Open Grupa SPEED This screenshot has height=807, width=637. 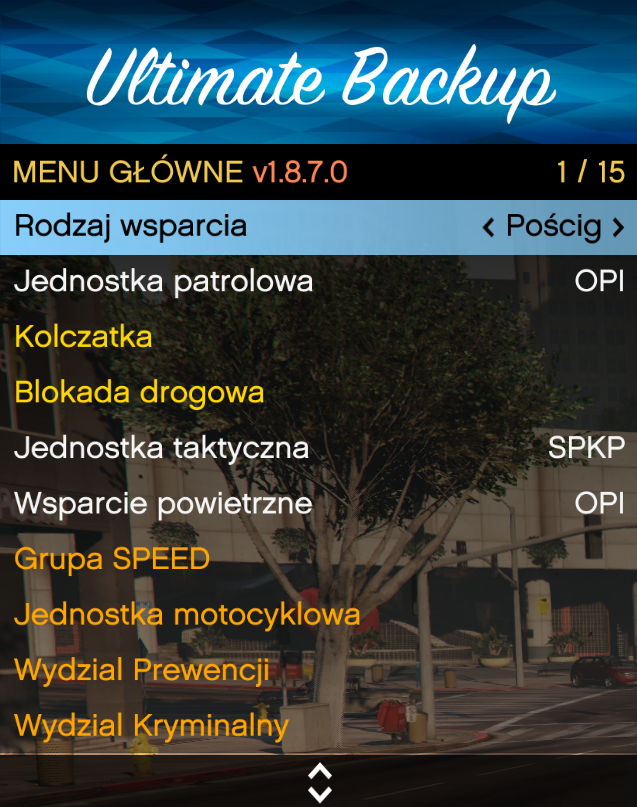(112, 558)
